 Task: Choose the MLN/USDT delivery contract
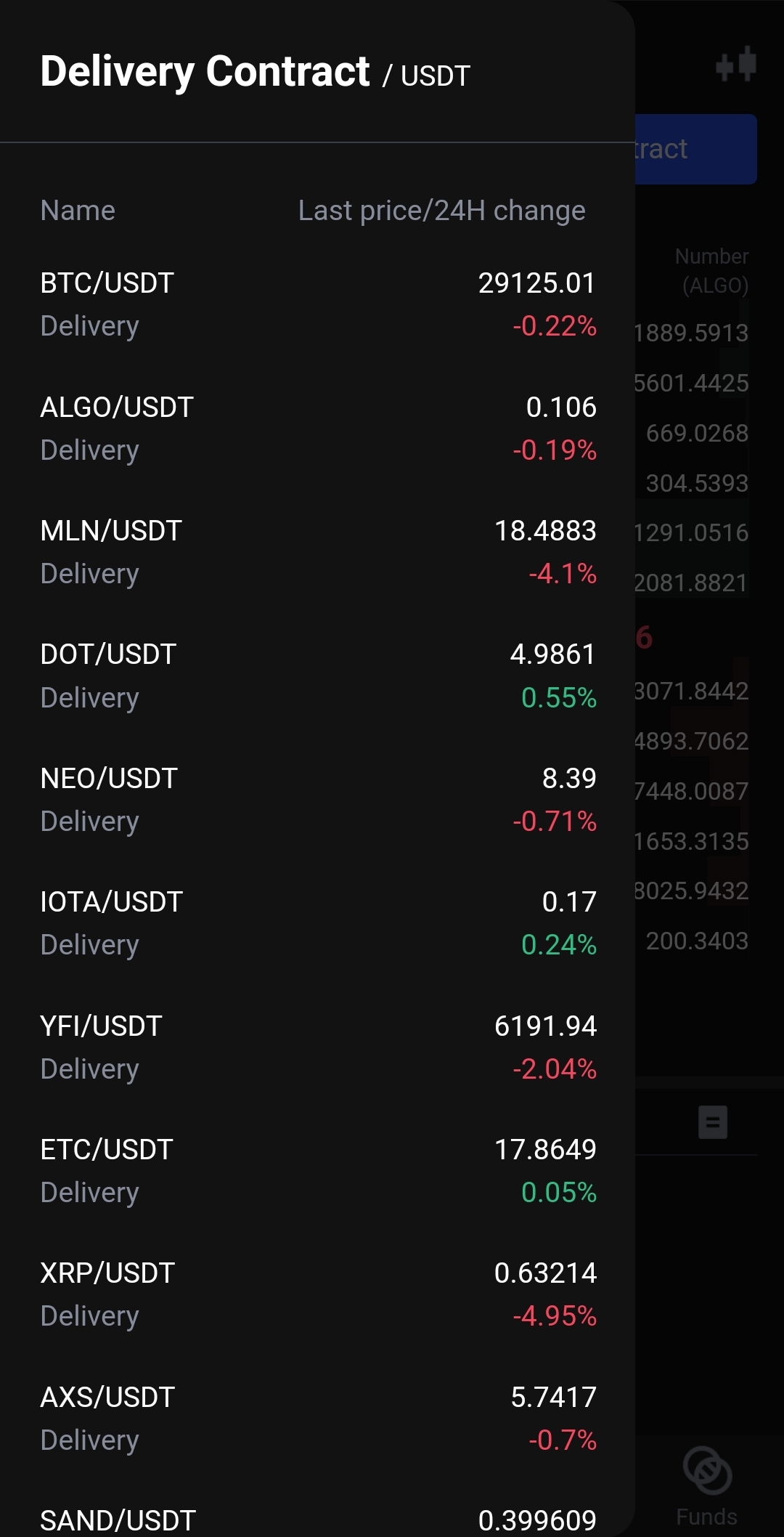[317, 551]
